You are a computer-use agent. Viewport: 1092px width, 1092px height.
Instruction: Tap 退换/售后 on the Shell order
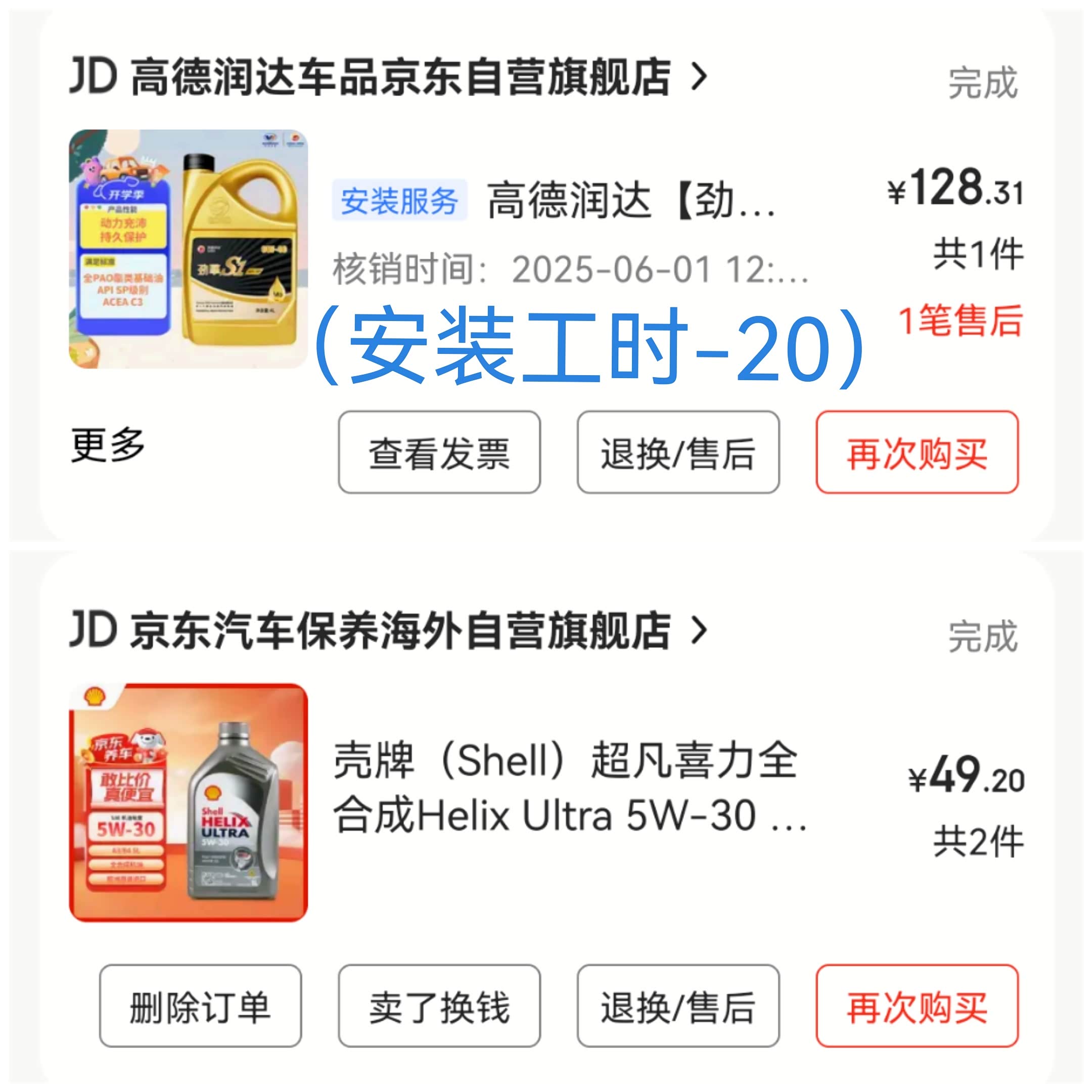coord(678,1006)
